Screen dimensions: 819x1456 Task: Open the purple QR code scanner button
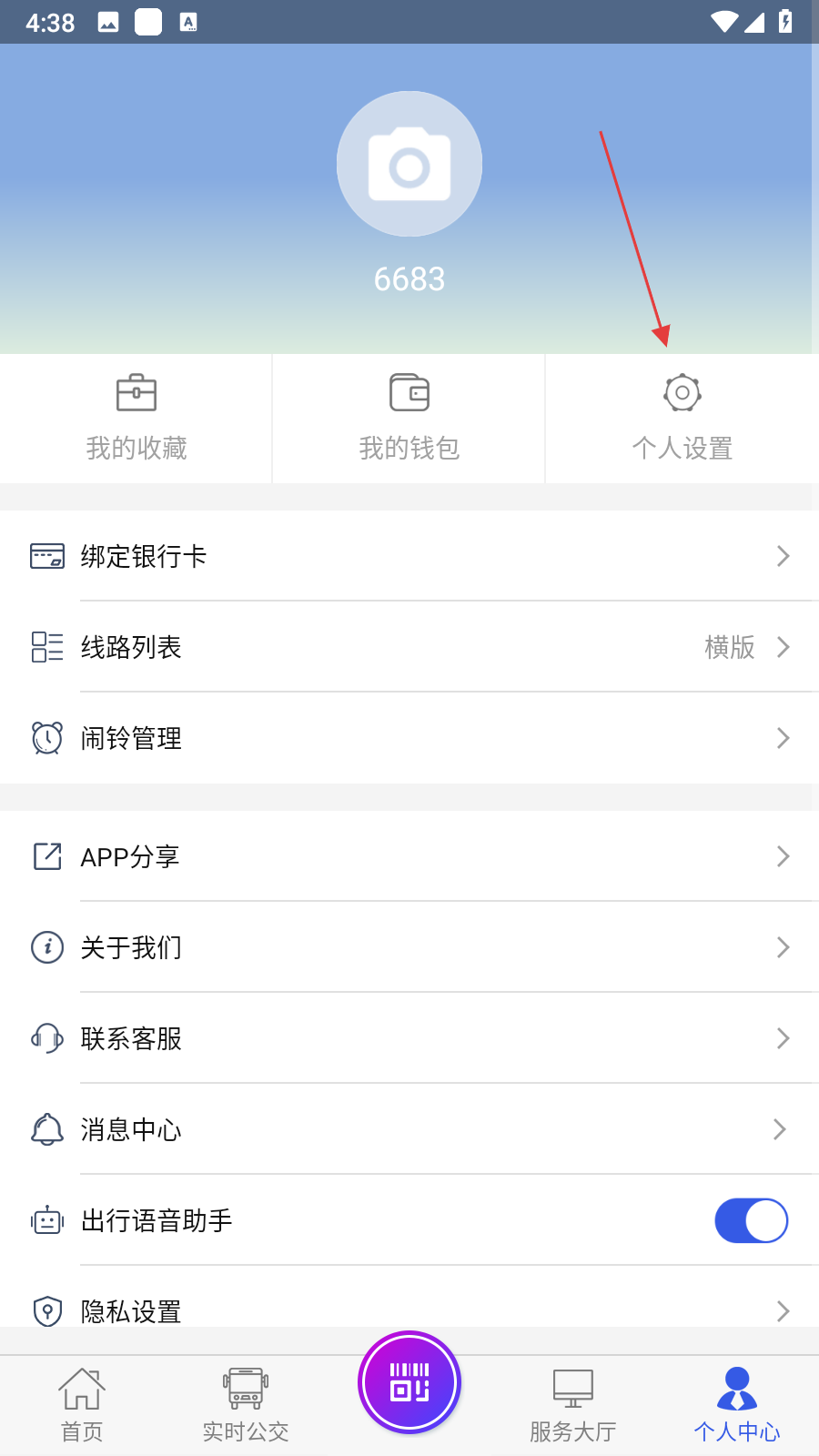pos(409,1382)
